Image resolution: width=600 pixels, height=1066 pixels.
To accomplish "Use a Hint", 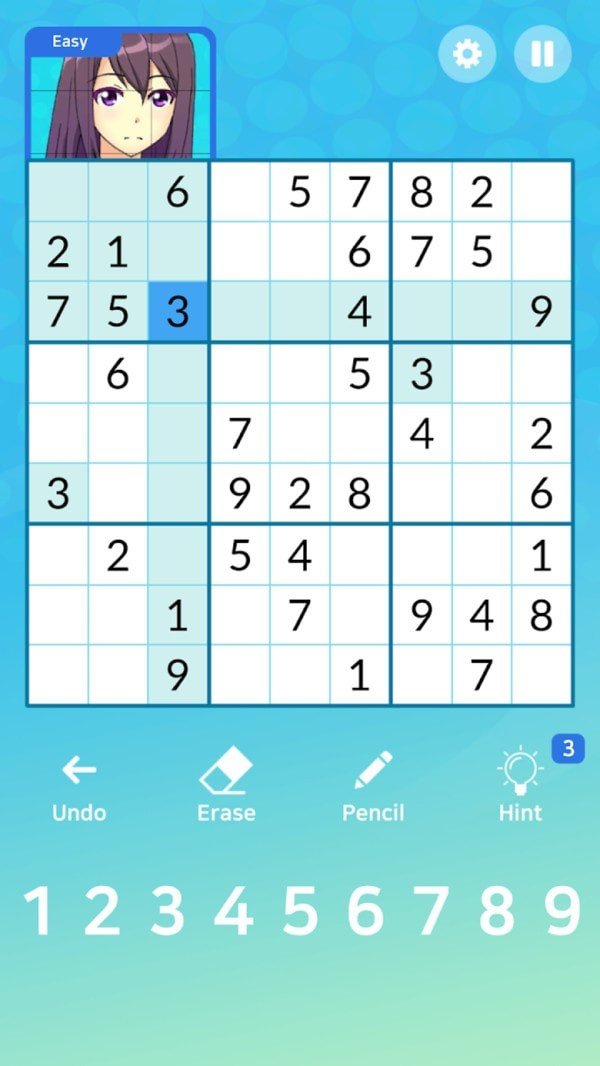I will (520, 788).
